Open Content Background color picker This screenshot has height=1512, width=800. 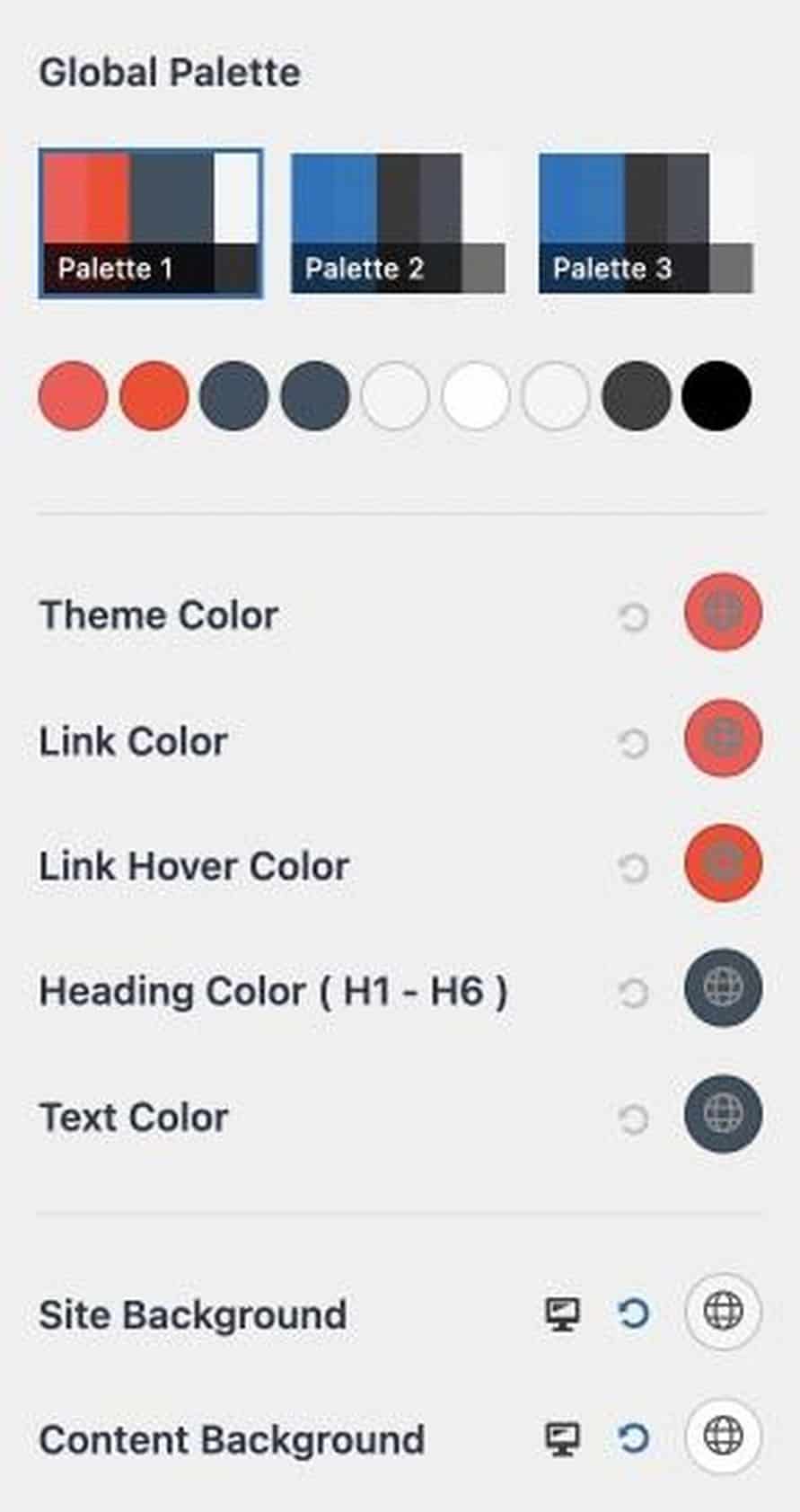pos(723,1437)
